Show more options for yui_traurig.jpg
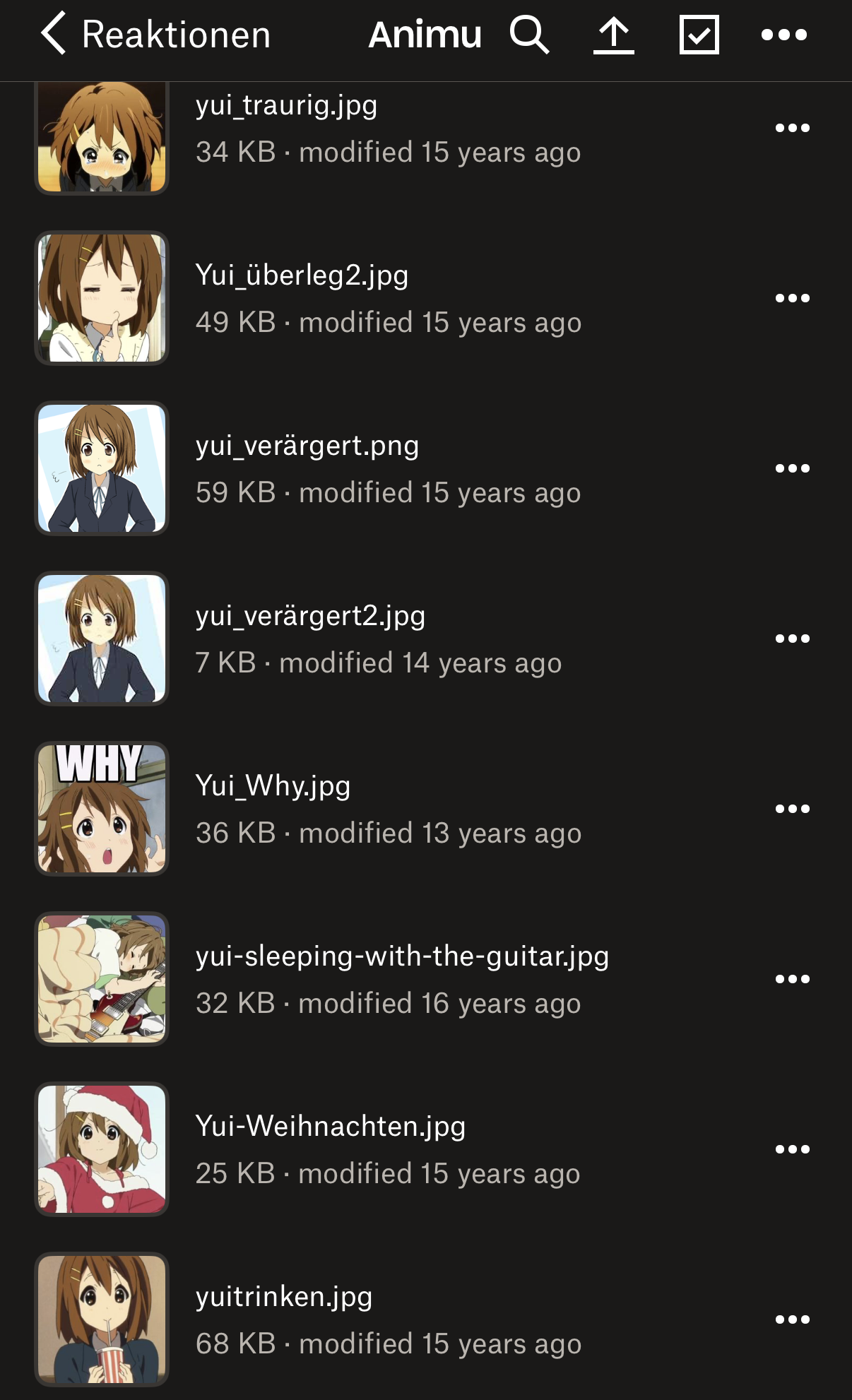 [792, 128]
